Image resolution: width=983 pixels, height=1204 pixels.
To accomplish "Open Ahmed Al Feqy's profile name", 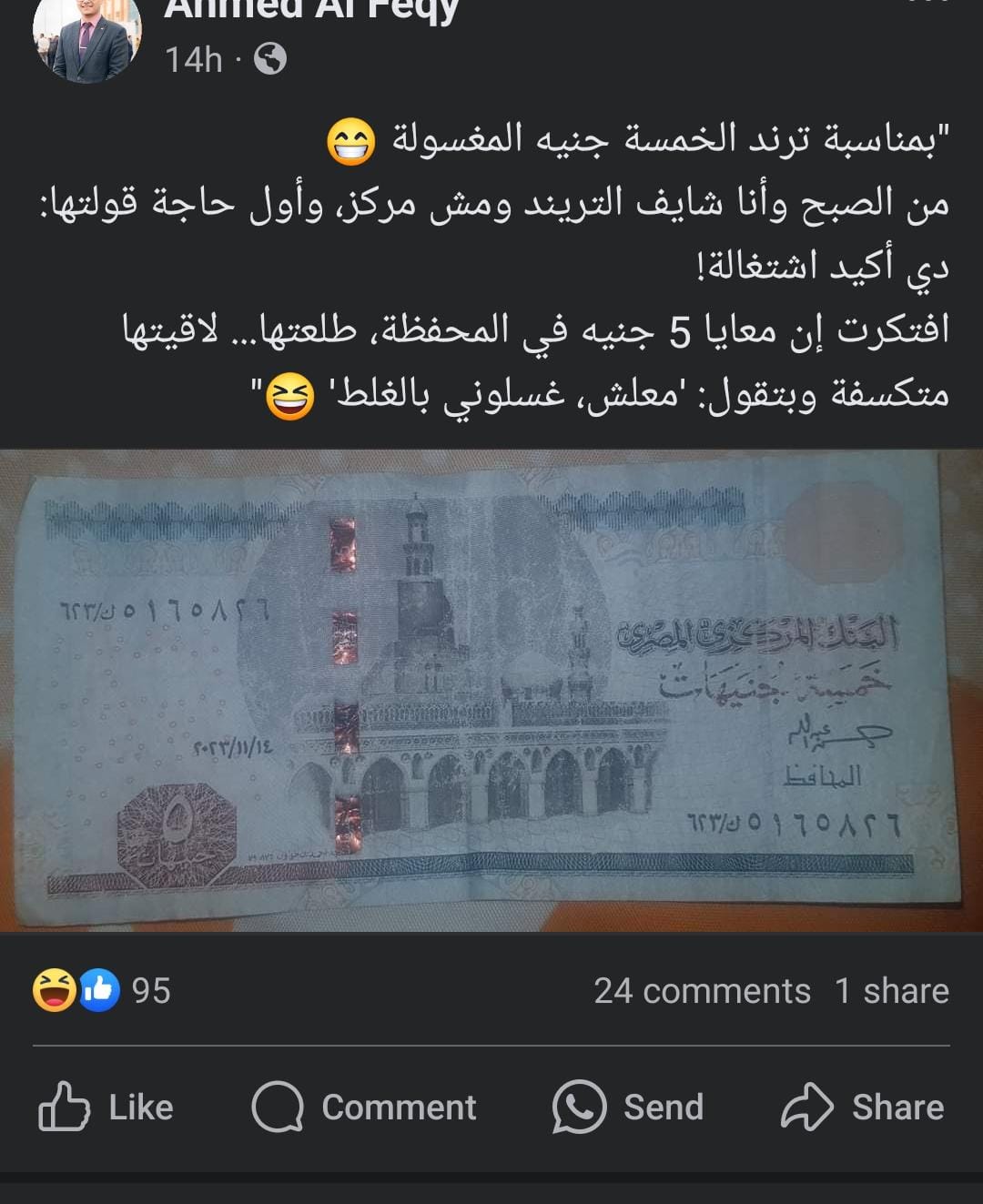I will pyautogui.click(x=311, y=11).
